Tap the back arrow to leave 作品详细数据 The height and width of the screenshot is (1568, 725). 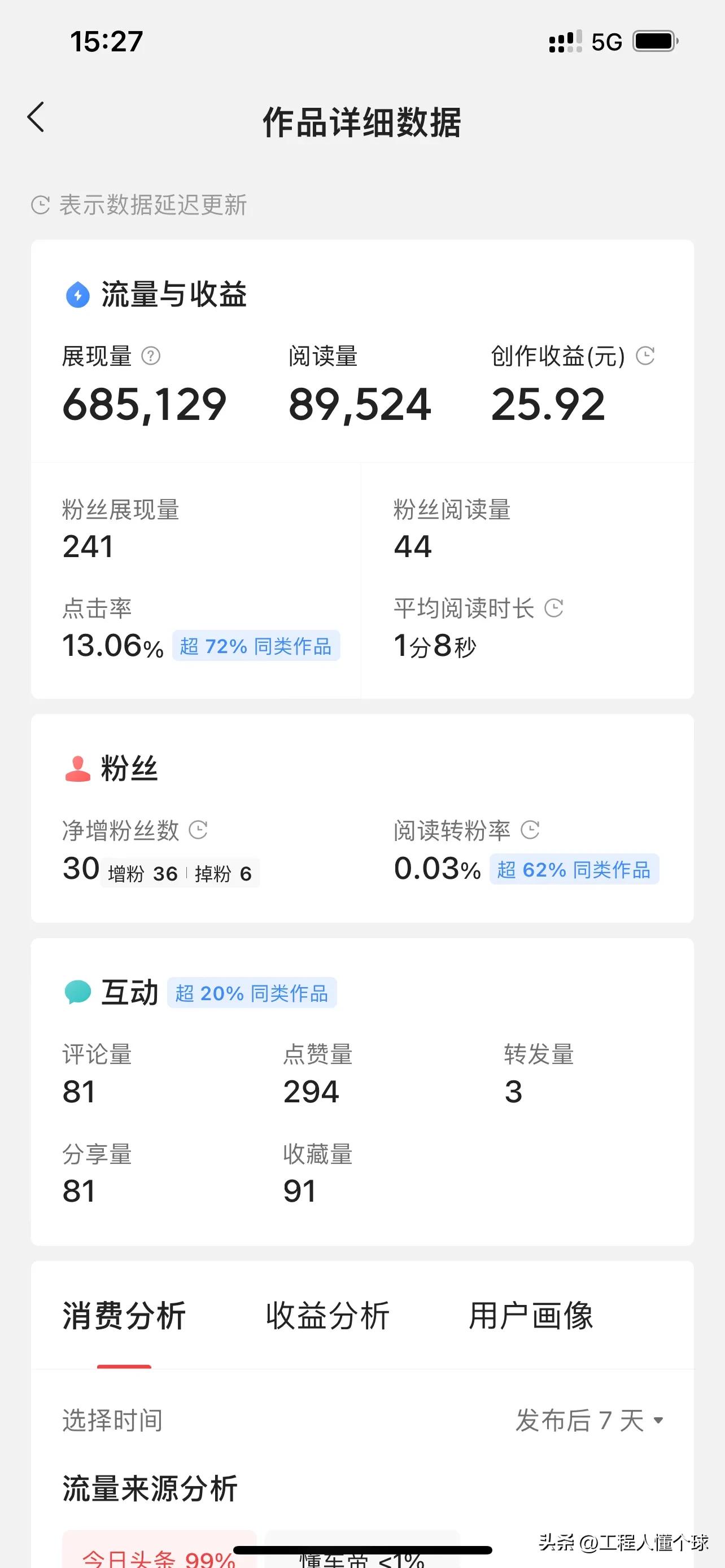36,117
